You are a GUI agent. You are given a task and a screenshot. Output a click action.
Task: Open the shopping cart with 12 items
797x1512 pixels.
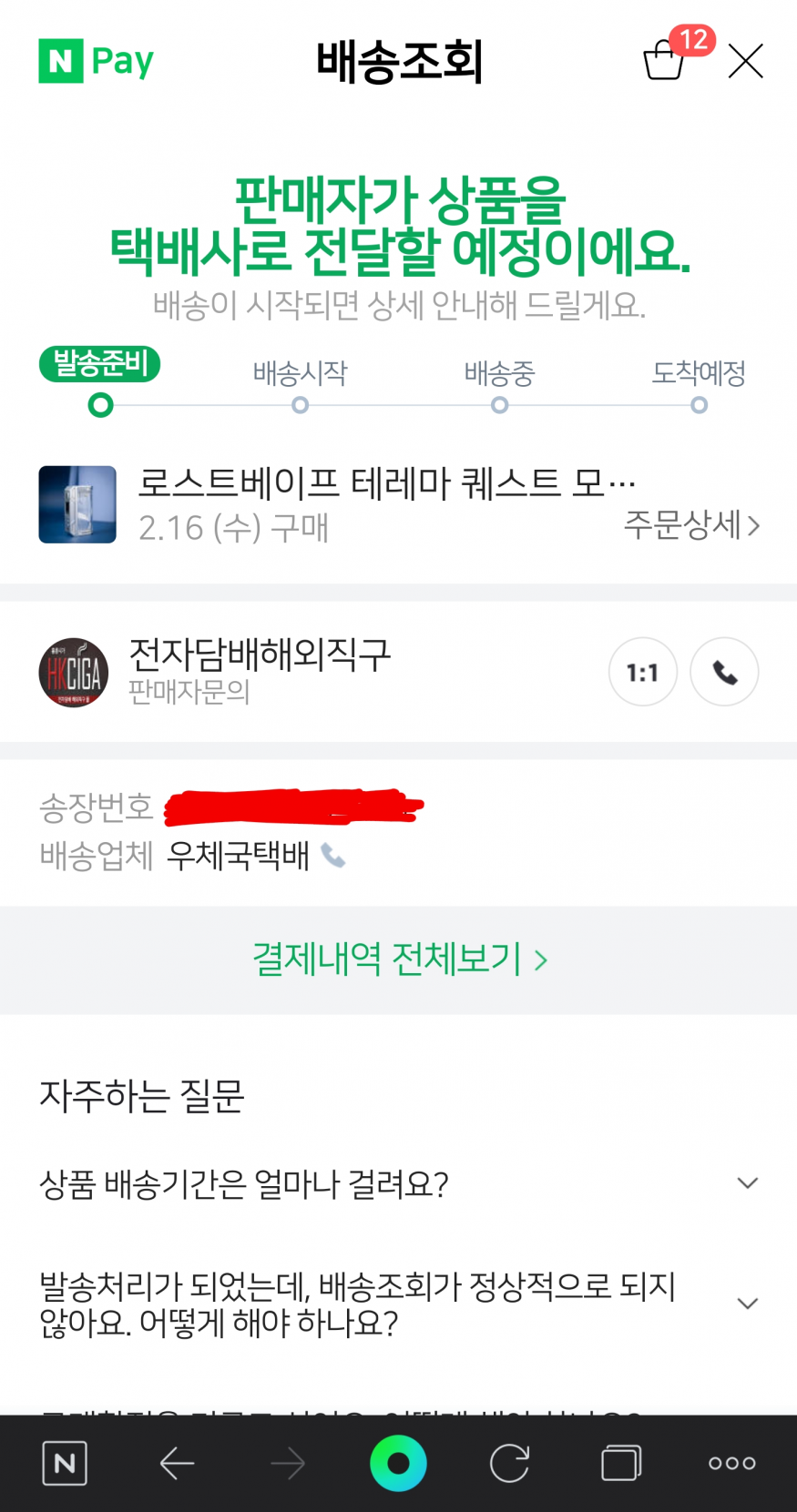[x=664, y=61]
